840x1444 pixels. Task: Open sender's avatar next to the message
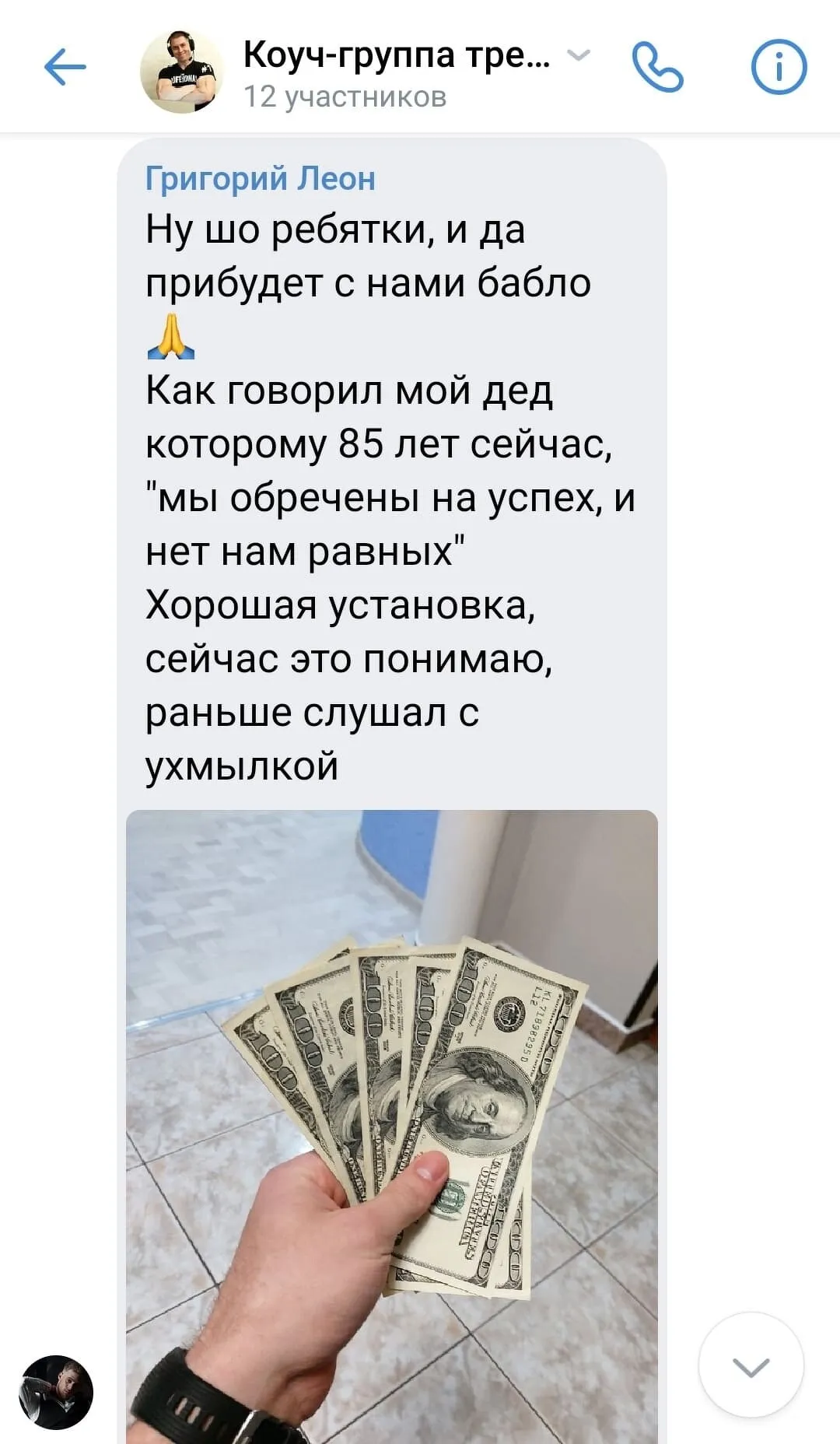point(56,1392)
